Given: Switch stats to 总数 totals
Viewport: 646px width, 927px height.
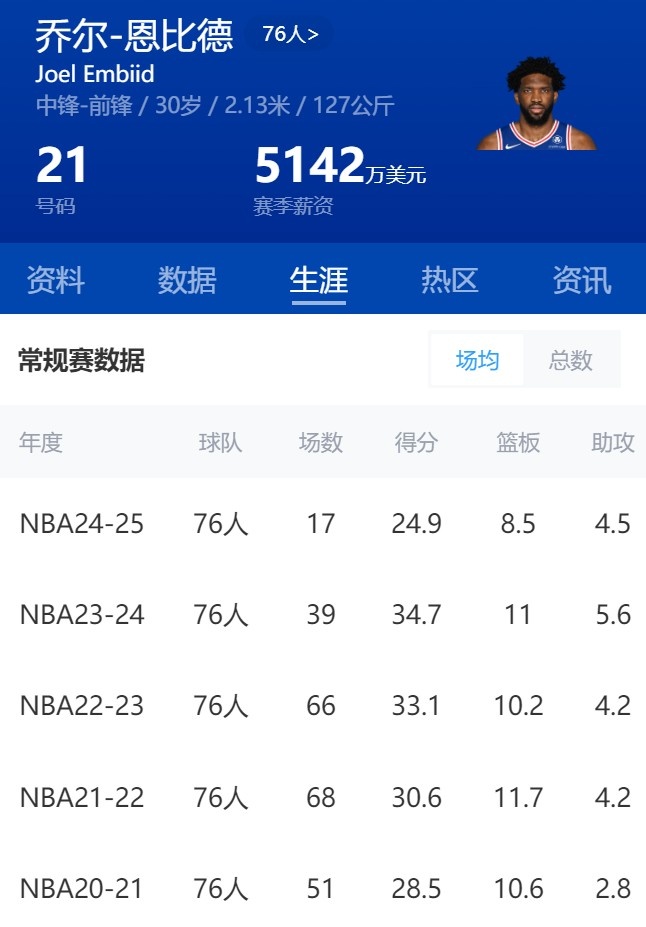Looking at the screenshot, I should click(571, 360).
